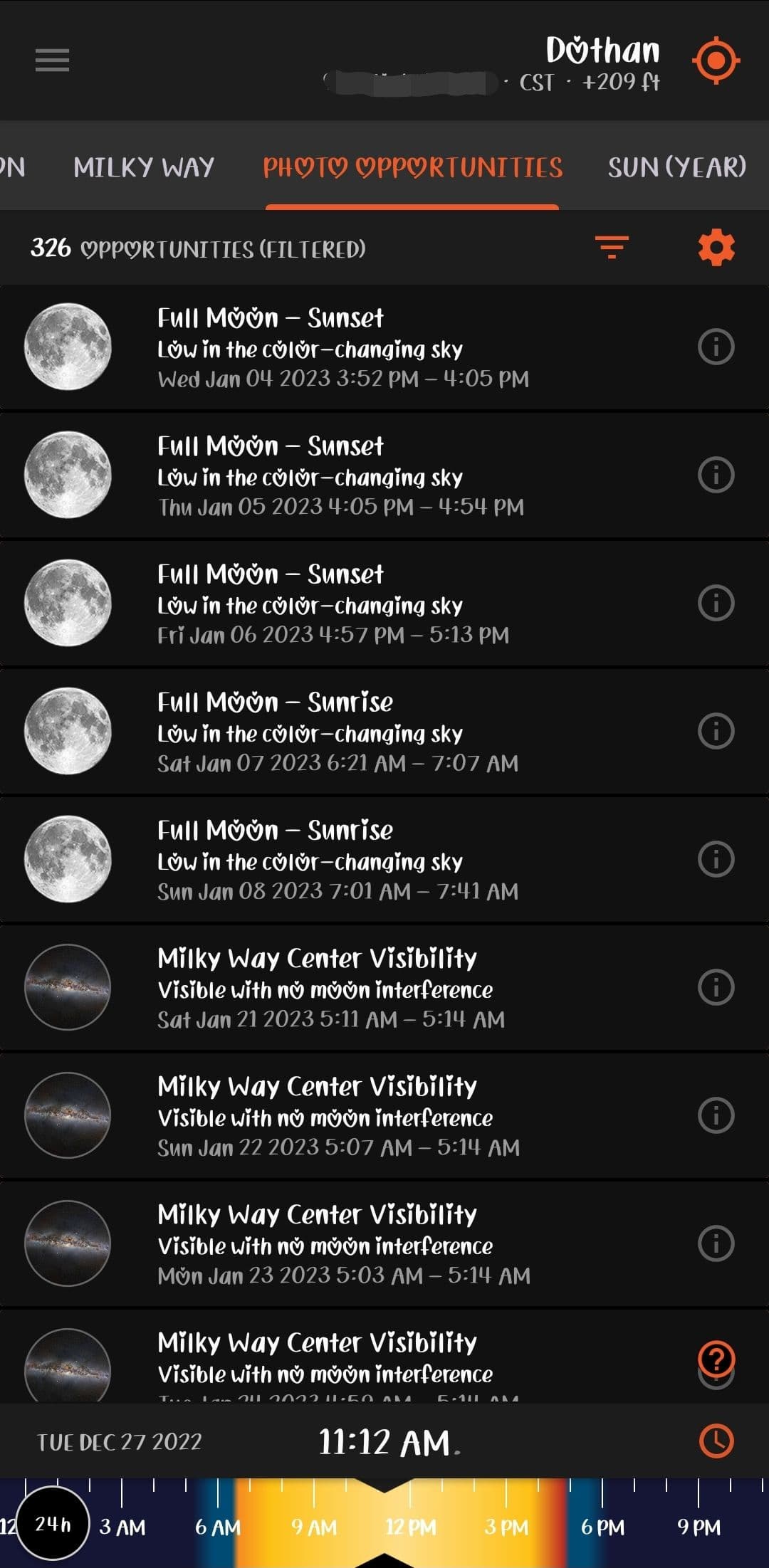The height and width of the screenshot is (1568, 769).
Task: Tap the Jan 23 Milky Way thumbnail
Action: click(x=68, y=1243)
